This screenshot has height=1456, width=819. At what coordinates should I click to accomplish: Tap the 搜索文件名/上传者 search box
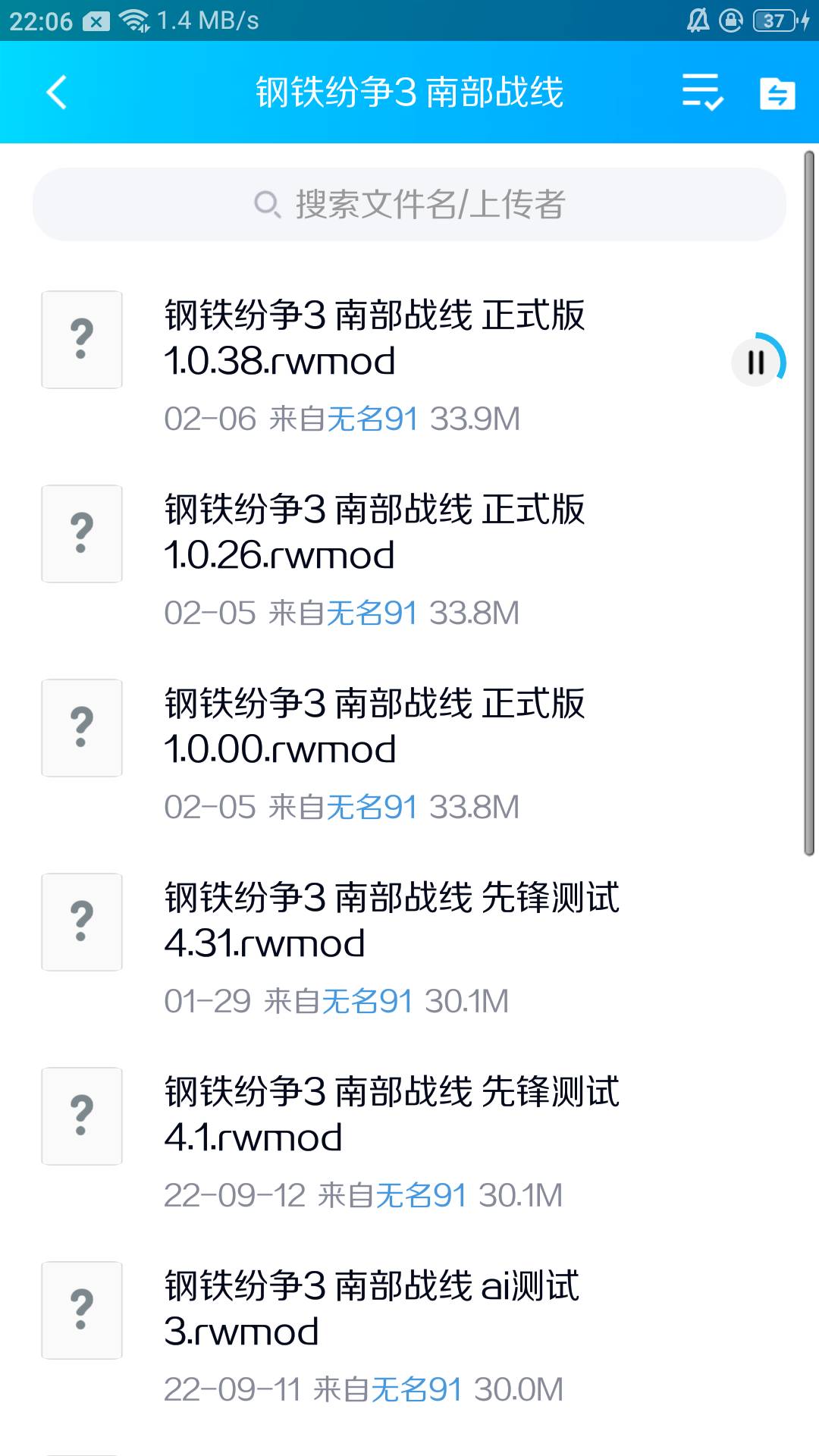pos(409,205)
